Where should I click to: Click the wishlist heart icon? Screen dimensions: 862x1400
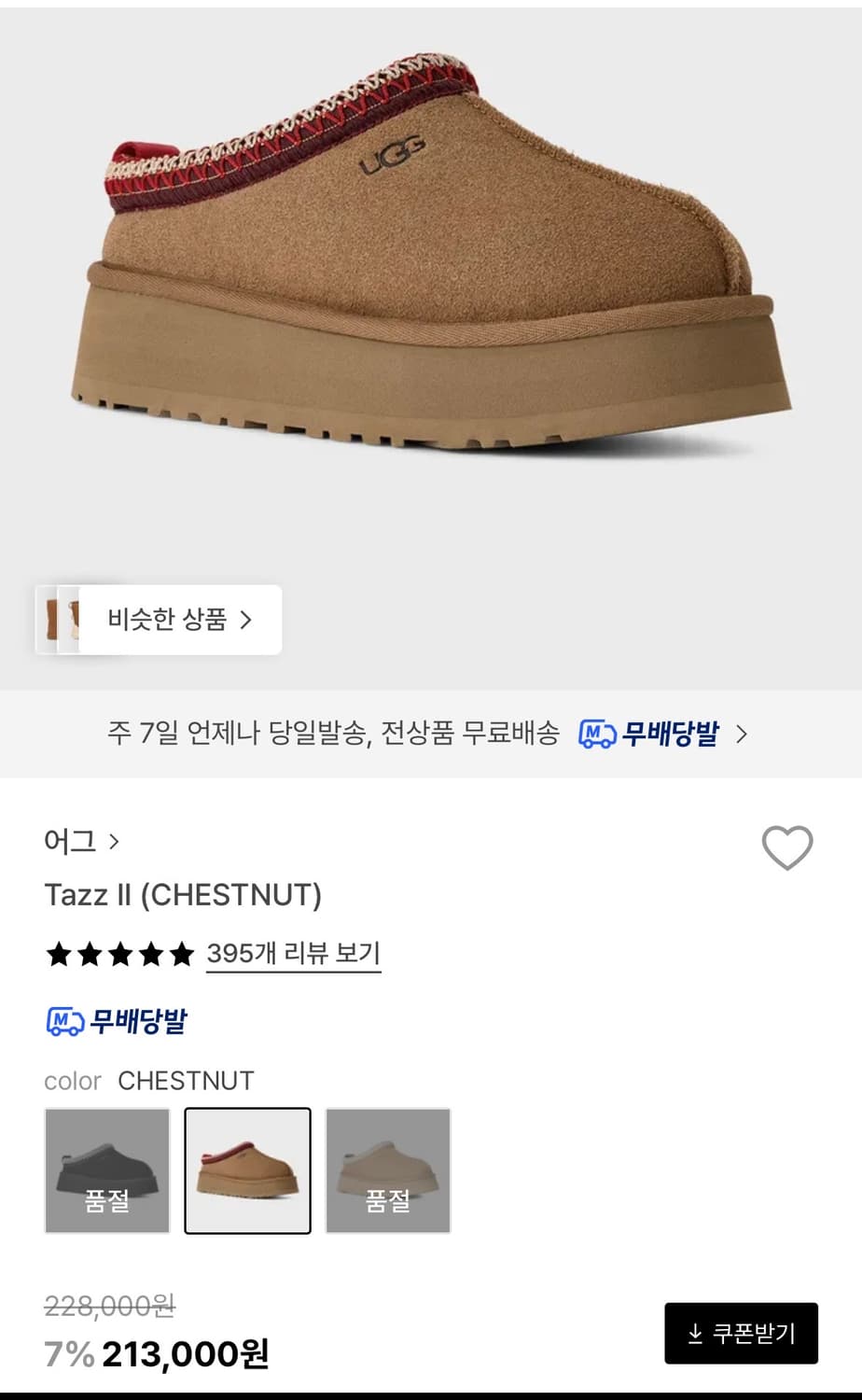[787, 849]
